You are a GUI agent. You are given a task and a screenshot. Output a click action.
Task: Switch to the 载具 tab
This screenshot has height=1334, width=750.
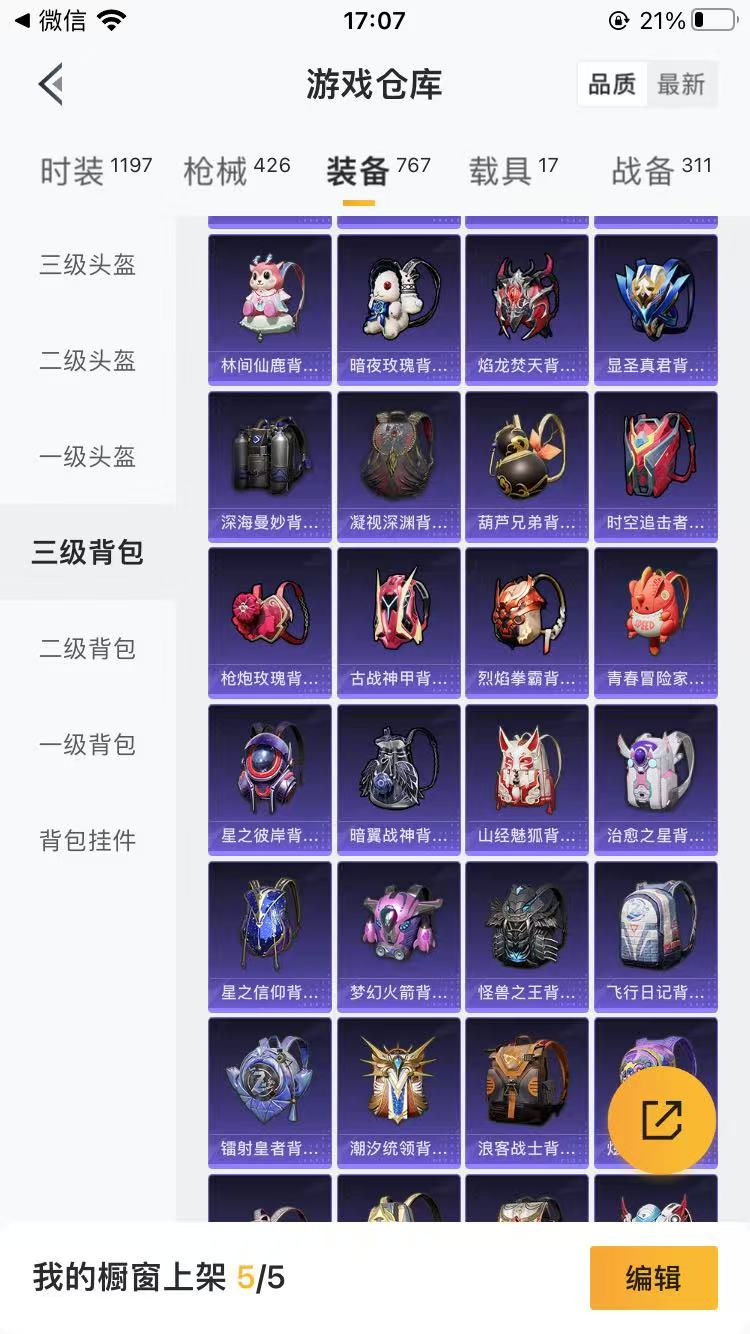[514, 170]
